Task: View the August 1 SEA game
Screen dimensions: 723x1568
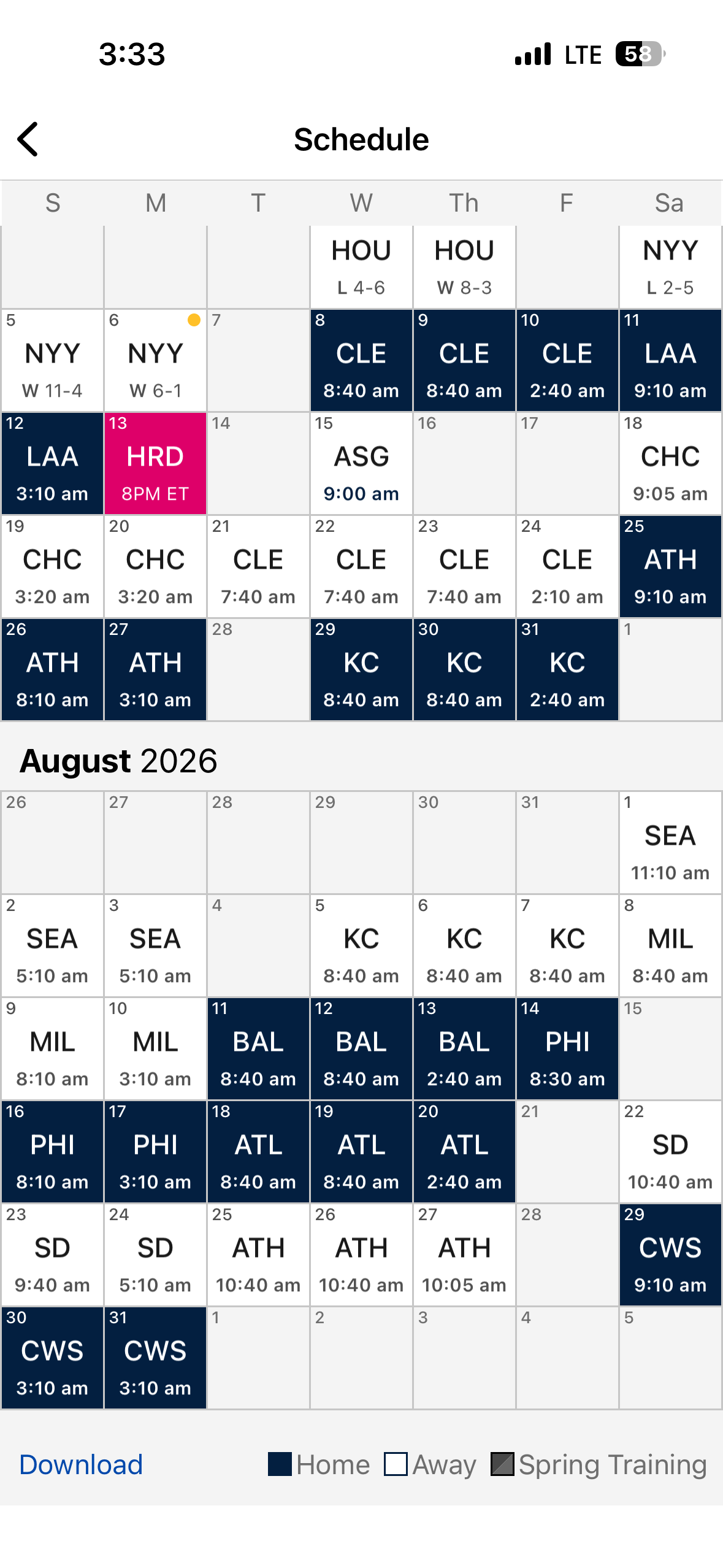Action: click(x=670, y=842)
